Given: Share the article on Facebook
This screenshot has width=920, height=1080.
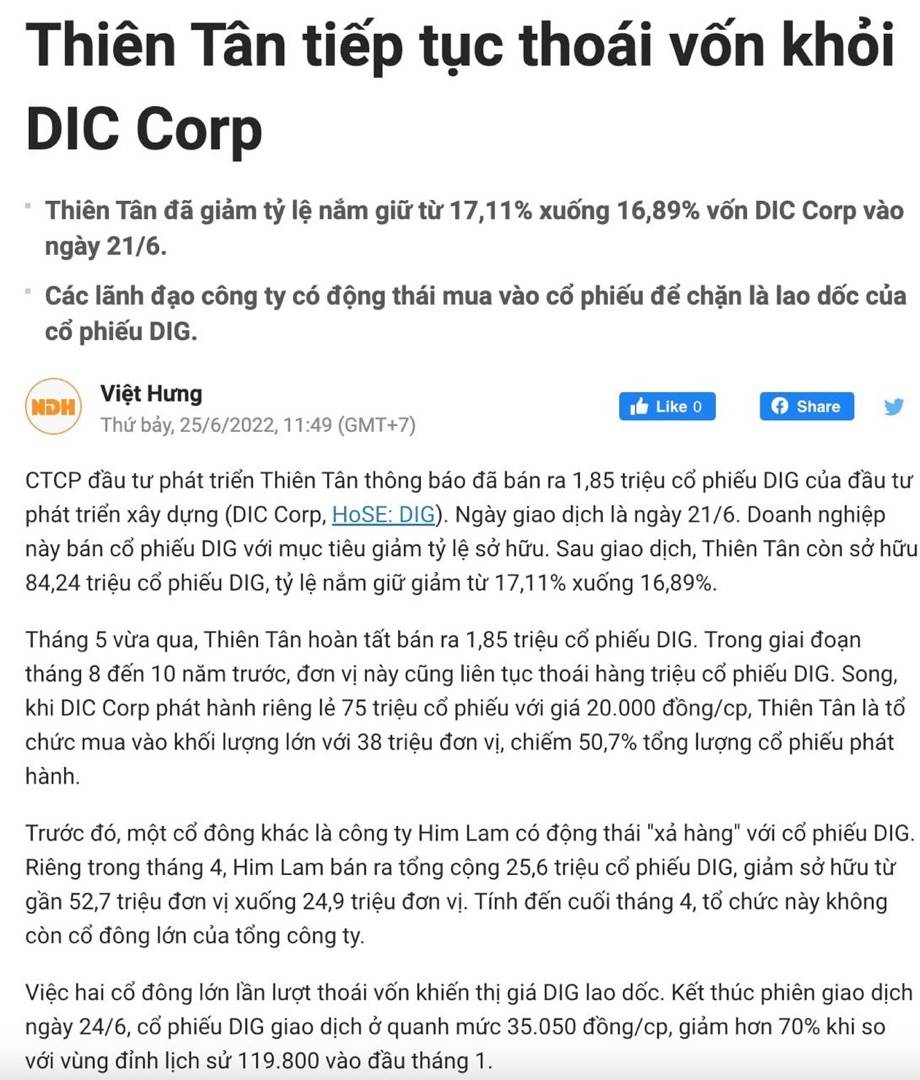Looking at the screenshot, I should click(x=806, y=406).
